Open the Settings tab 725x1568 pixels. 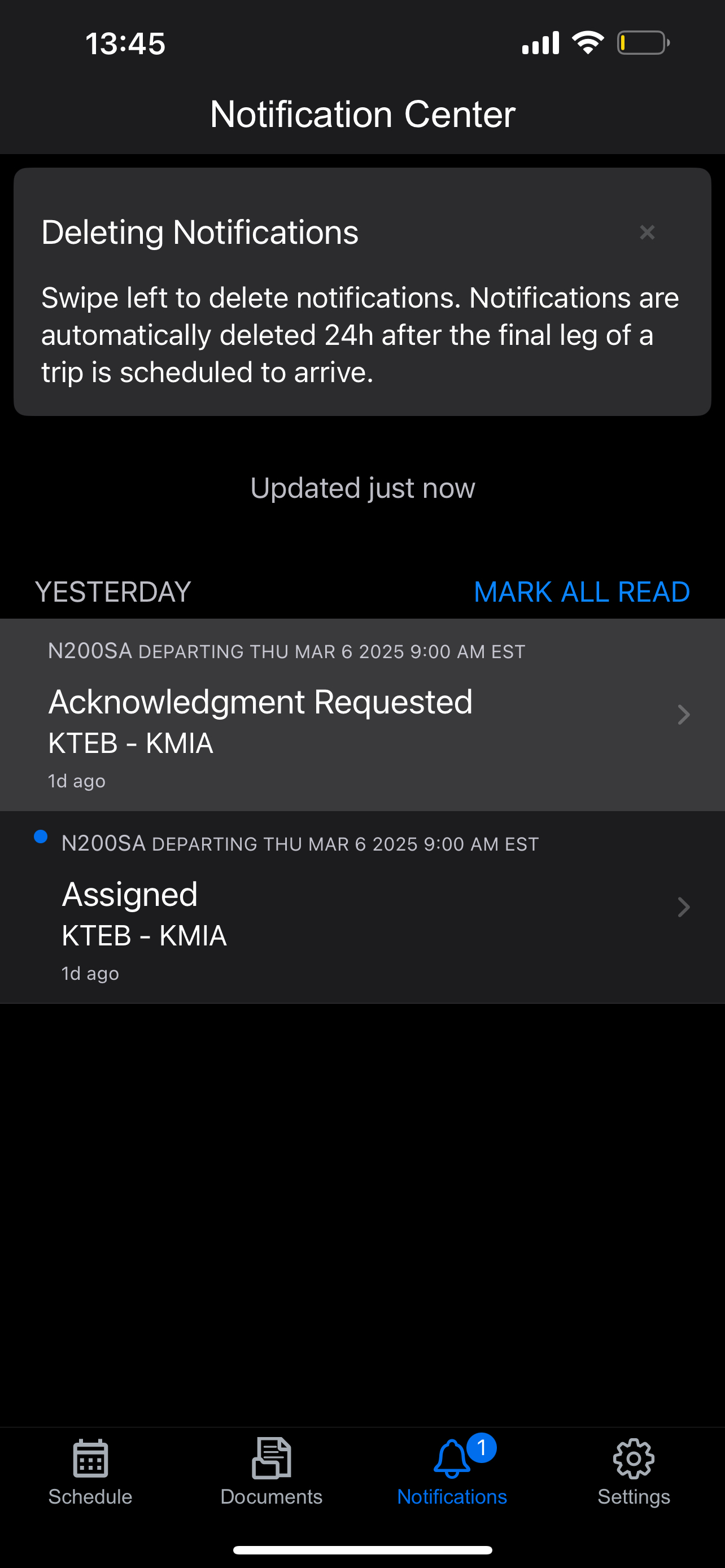coord(633,1472)
